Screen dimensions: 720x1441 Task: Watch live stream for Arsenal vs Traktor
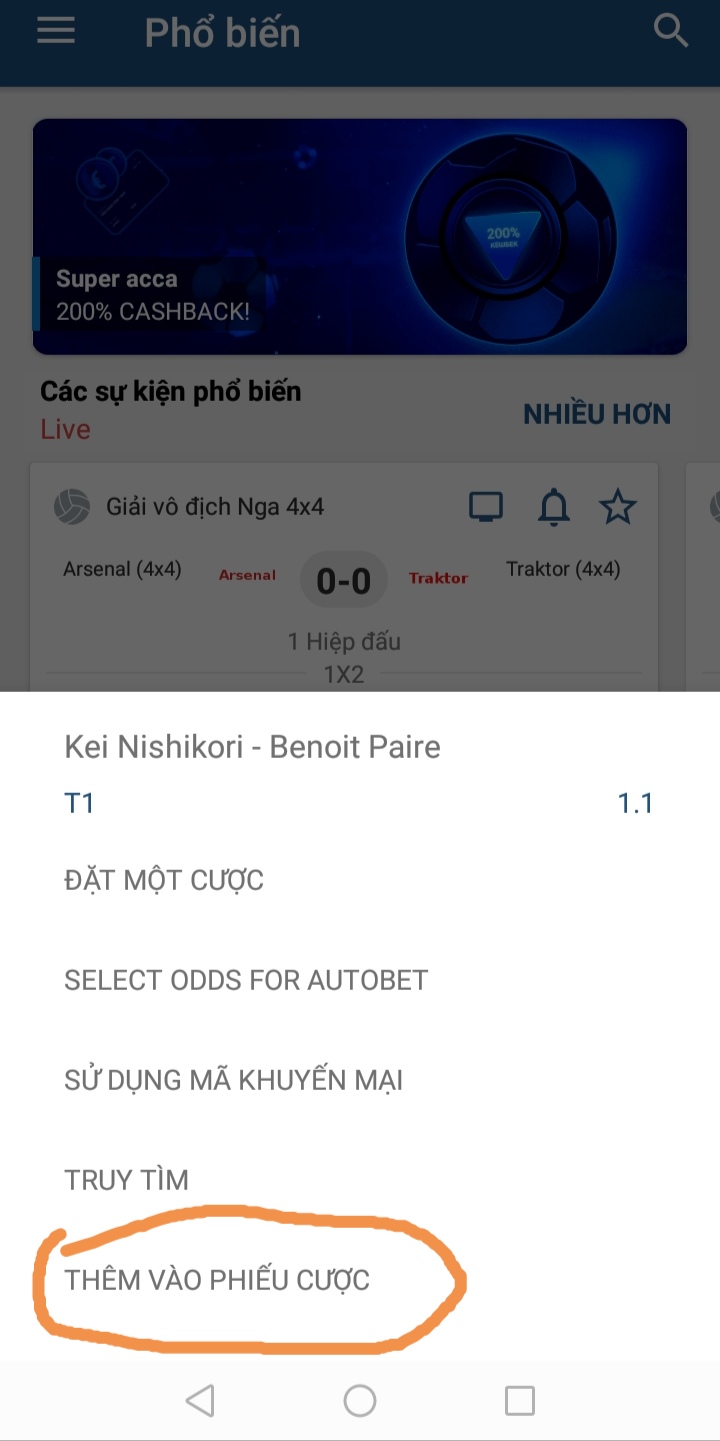coord(486,508)
